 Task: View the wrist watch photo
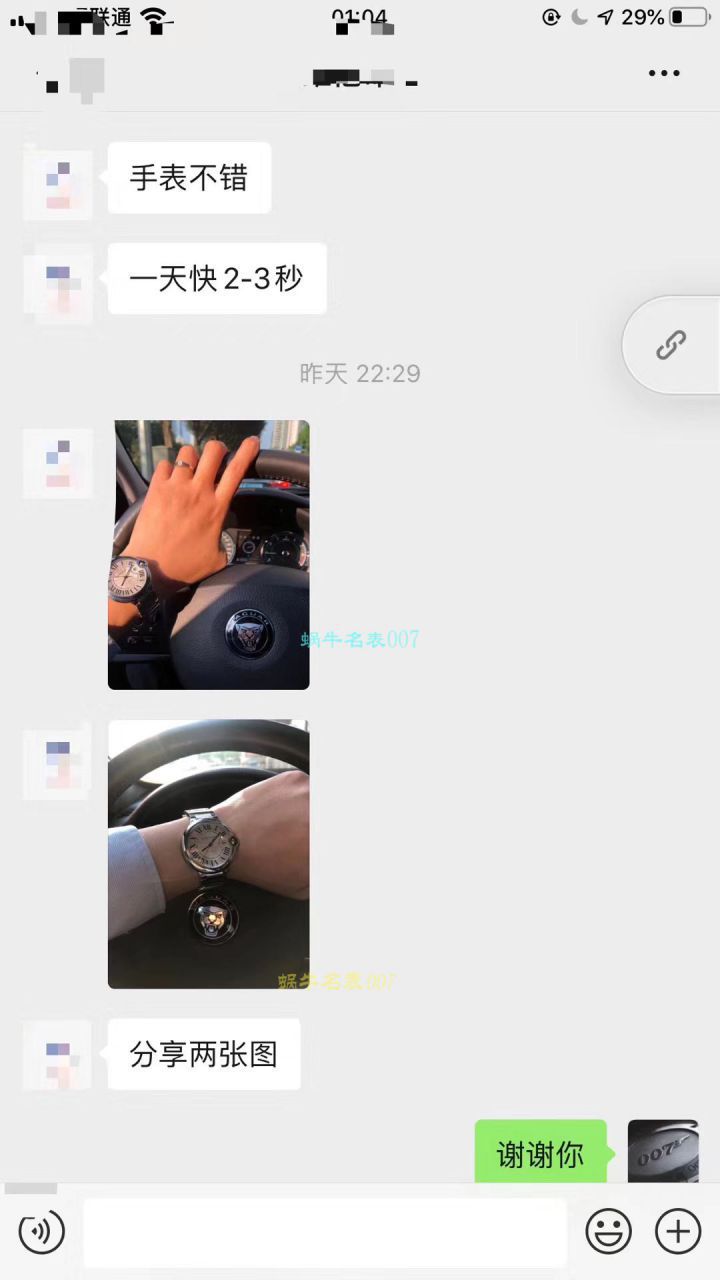click(209, 853)
